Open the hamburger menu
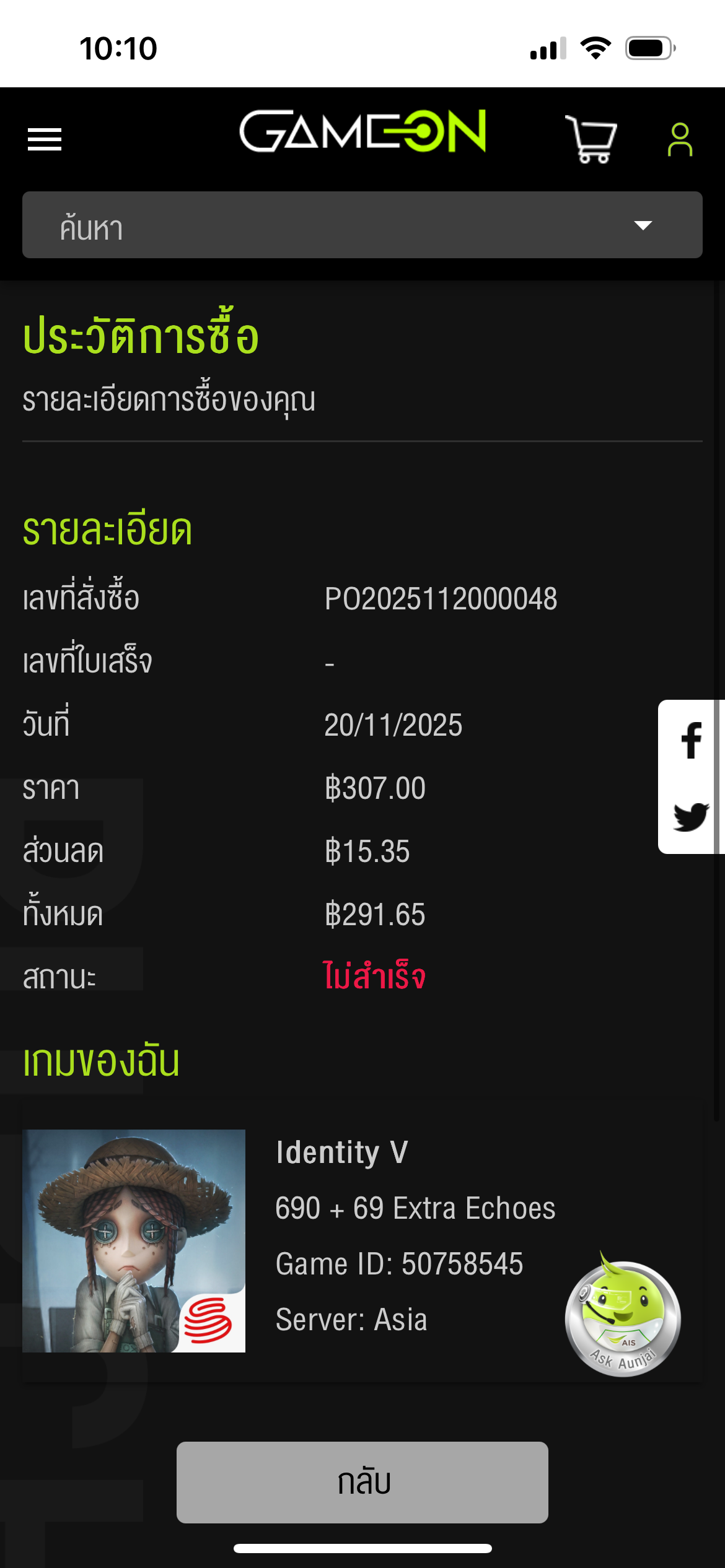725x1568 pixels. (45, 139)
